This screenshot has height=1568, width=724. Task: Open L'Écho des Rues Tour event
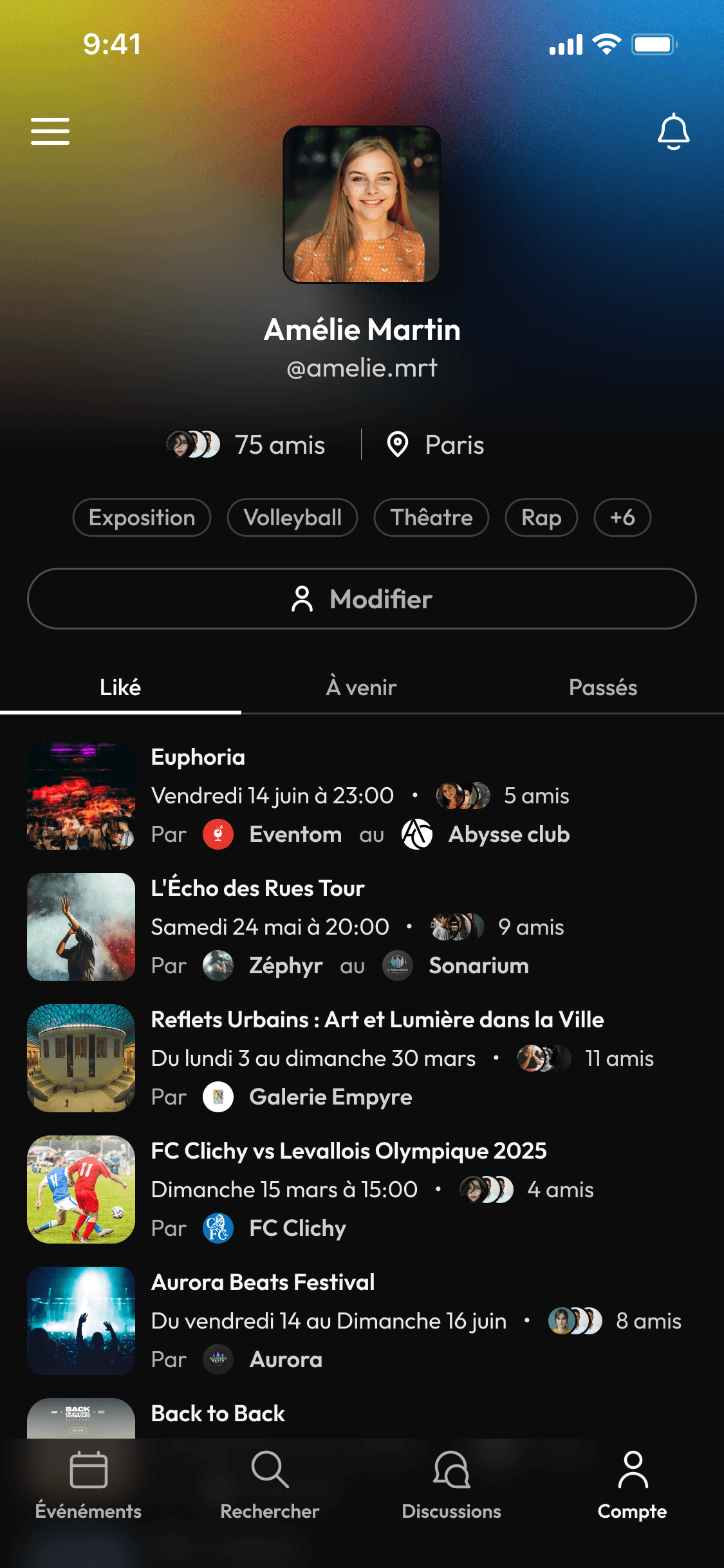point(257,889)
